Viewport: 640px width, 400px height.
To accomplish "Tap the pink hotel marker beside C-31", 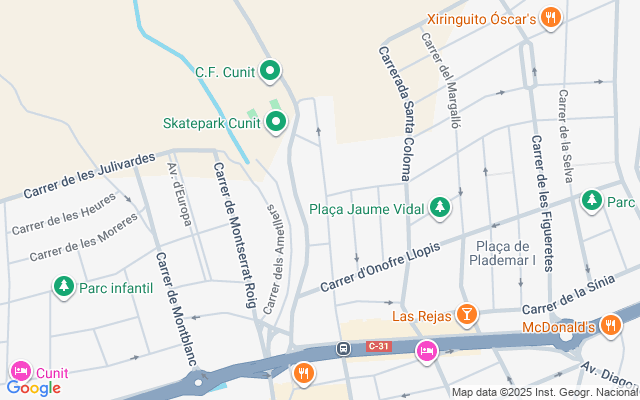I will (x=426, y=350).
